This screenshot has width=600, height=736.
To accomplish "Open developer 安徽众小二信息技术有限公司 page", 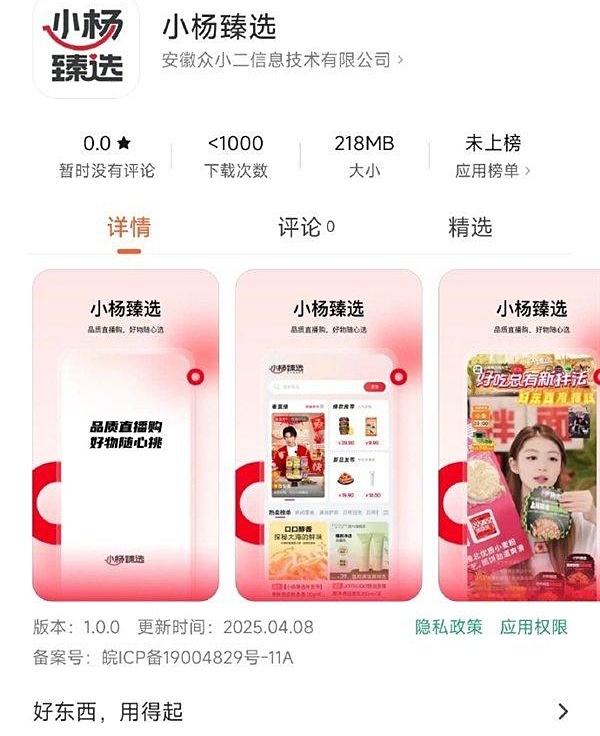I will pyautogui.click(x=282, y=60).
